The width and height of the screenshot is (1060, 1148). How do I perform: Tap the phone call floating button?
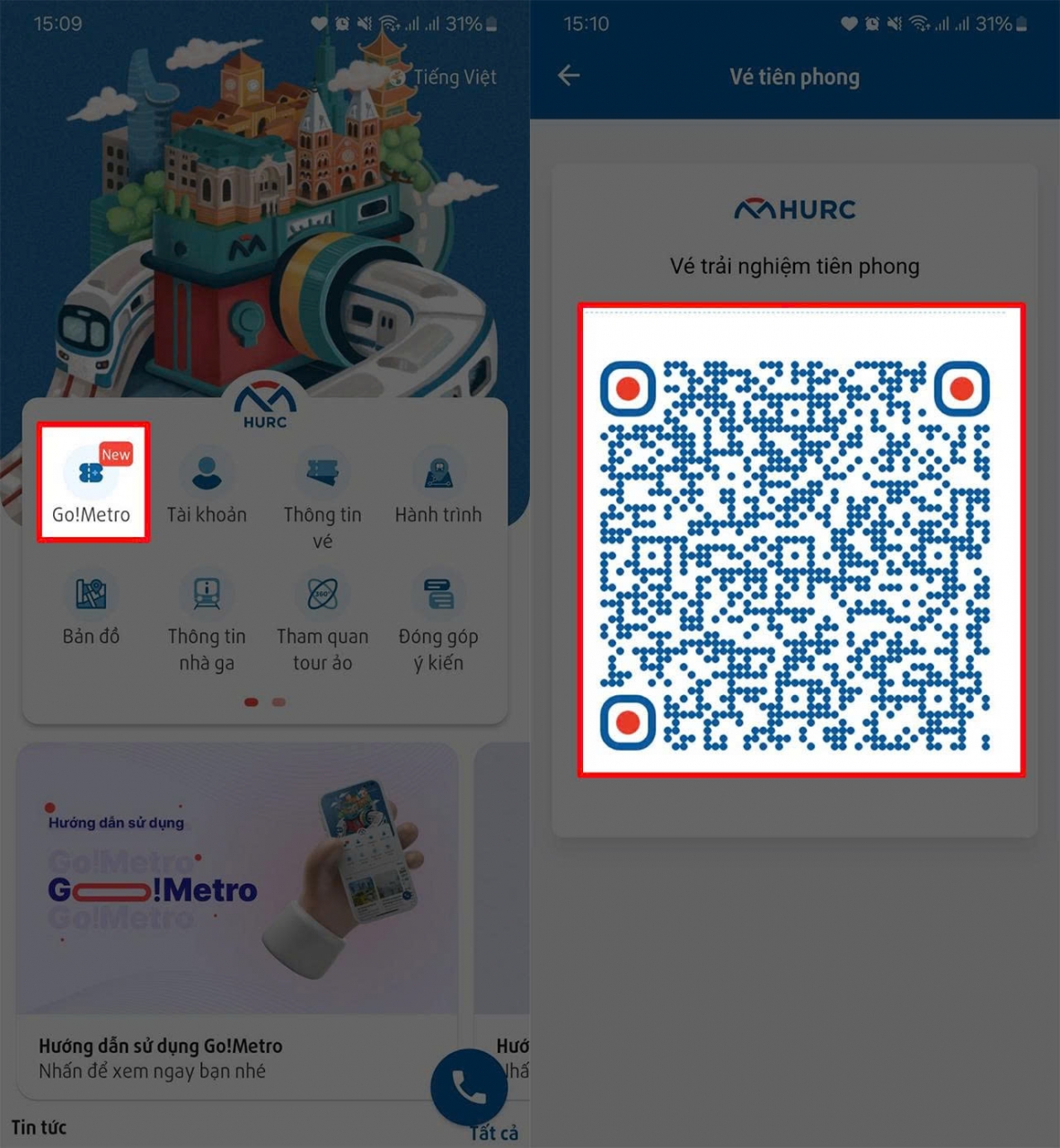[x=468, y=1087]
